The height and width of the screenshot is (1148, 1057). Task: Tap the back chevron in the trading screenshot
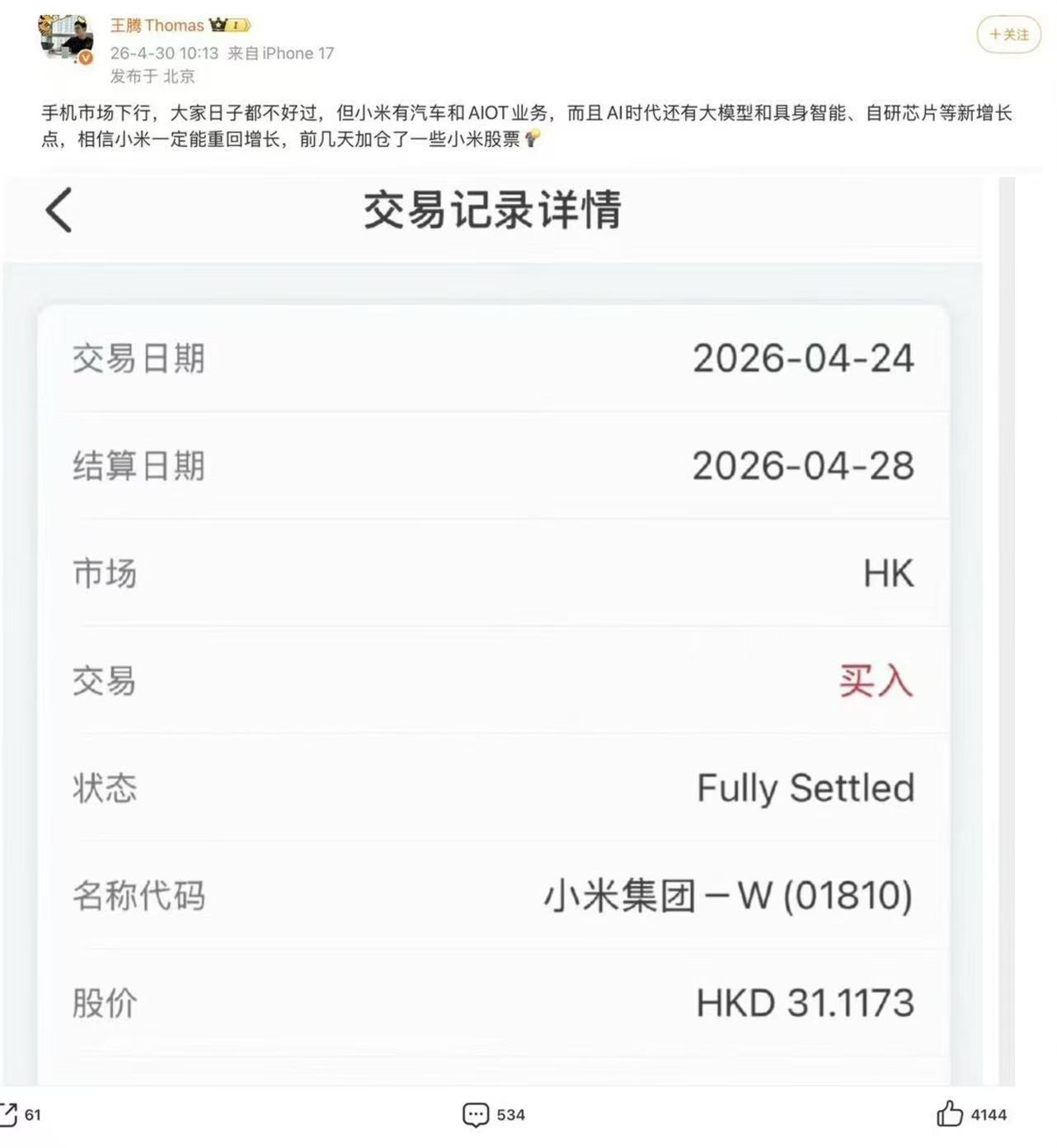(x=58, y=210)
